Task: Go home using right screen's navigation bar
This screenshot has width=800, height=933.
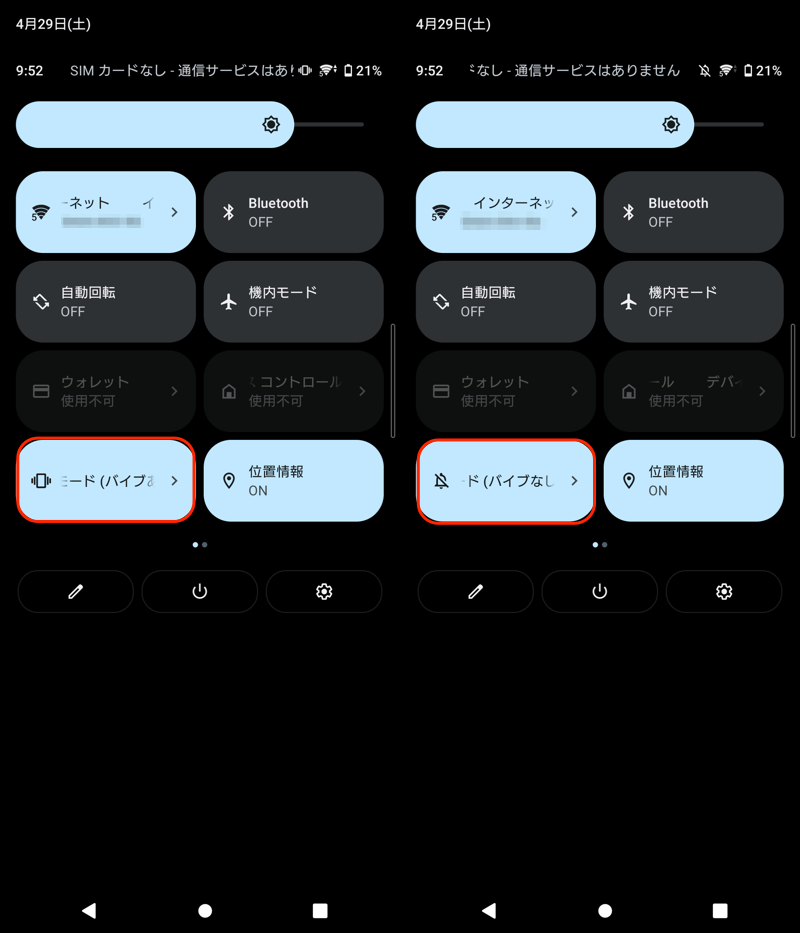Action: [x=605, y=911]
